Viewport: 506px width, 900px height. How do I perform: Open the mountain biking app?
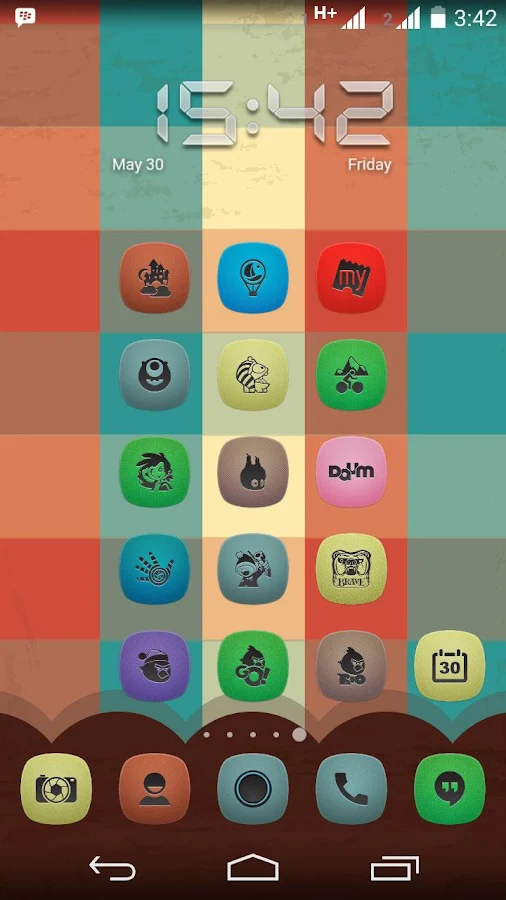(x=351, y=375)
